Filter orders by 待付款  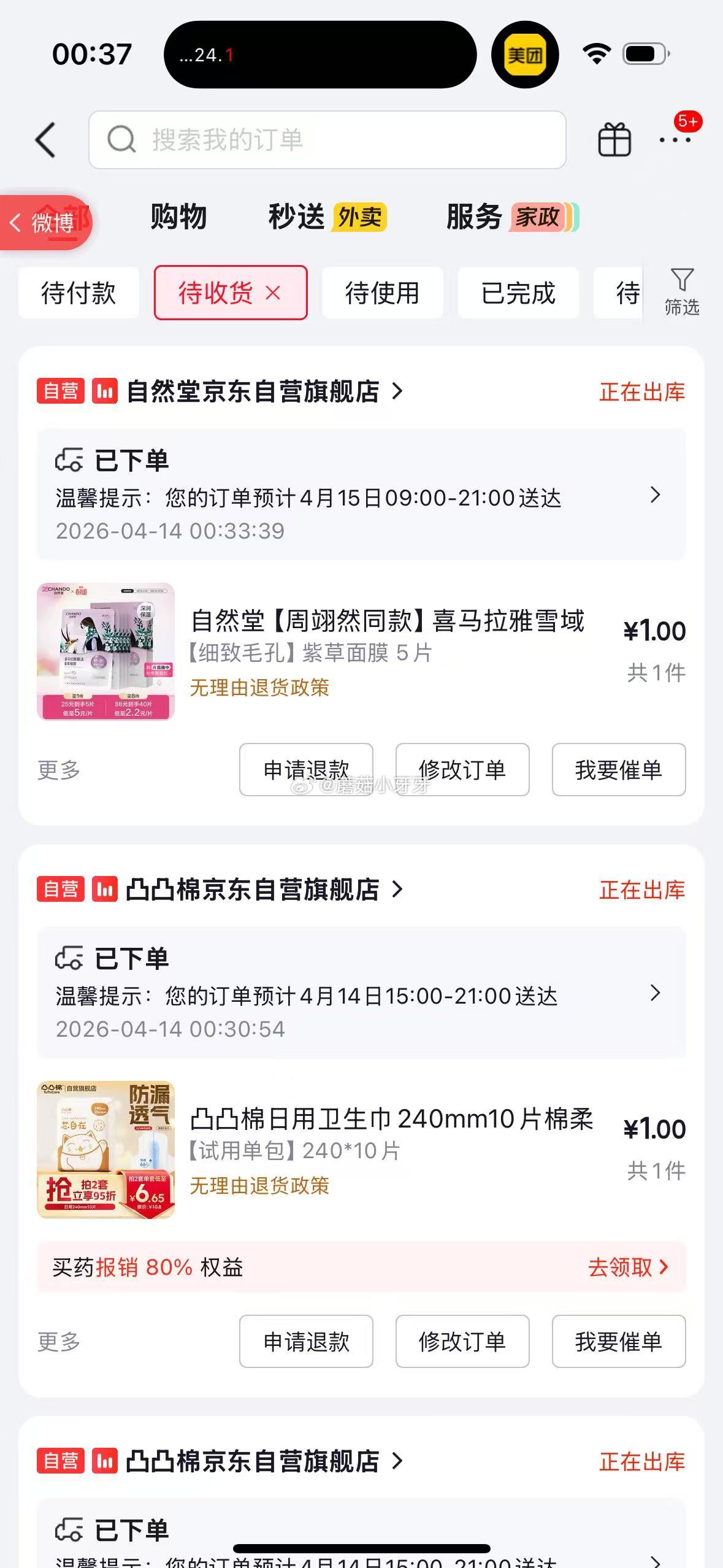pyautogui.click(x=78, y=293)
